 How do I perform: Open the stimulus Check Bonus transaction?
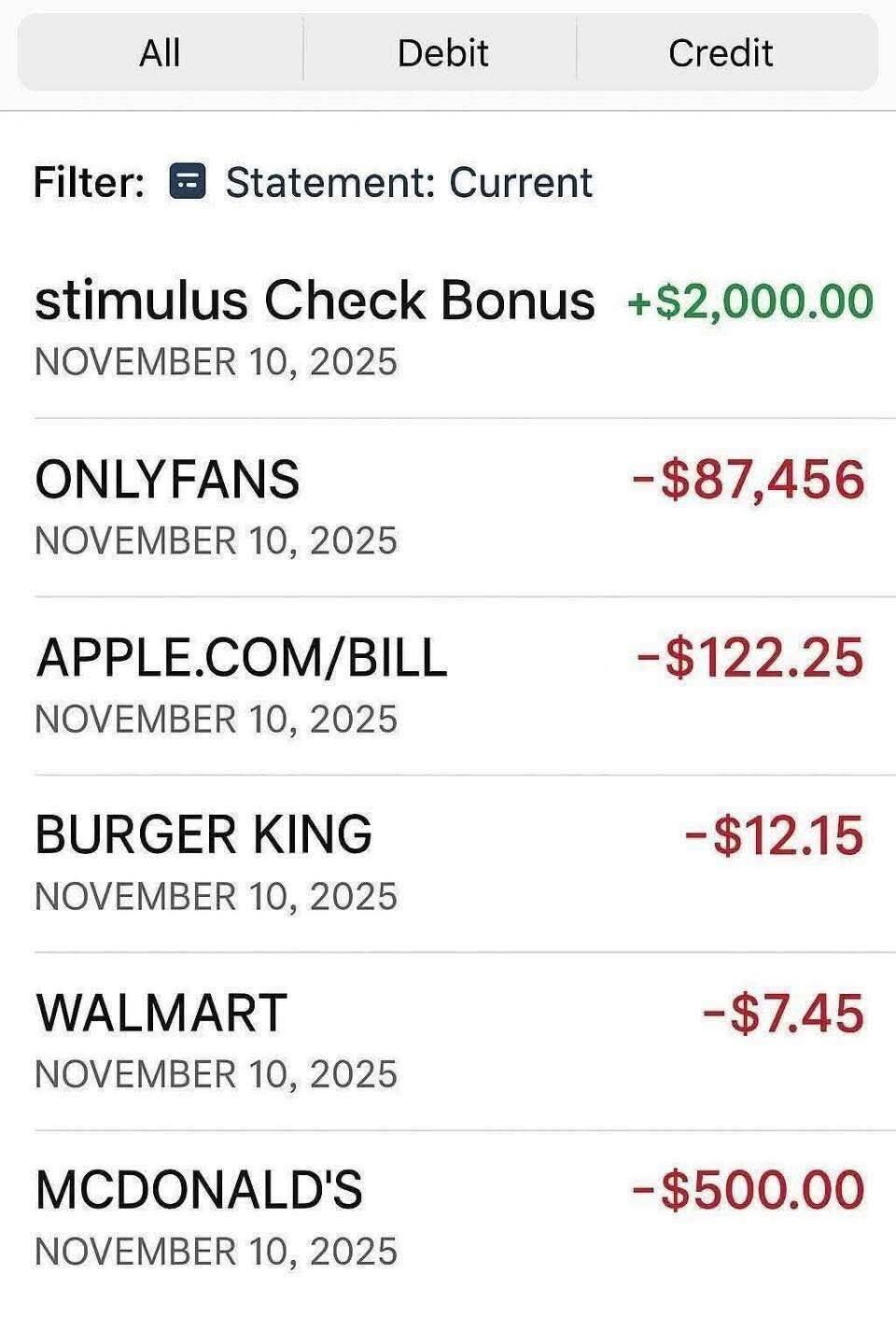tap(448, 329)
